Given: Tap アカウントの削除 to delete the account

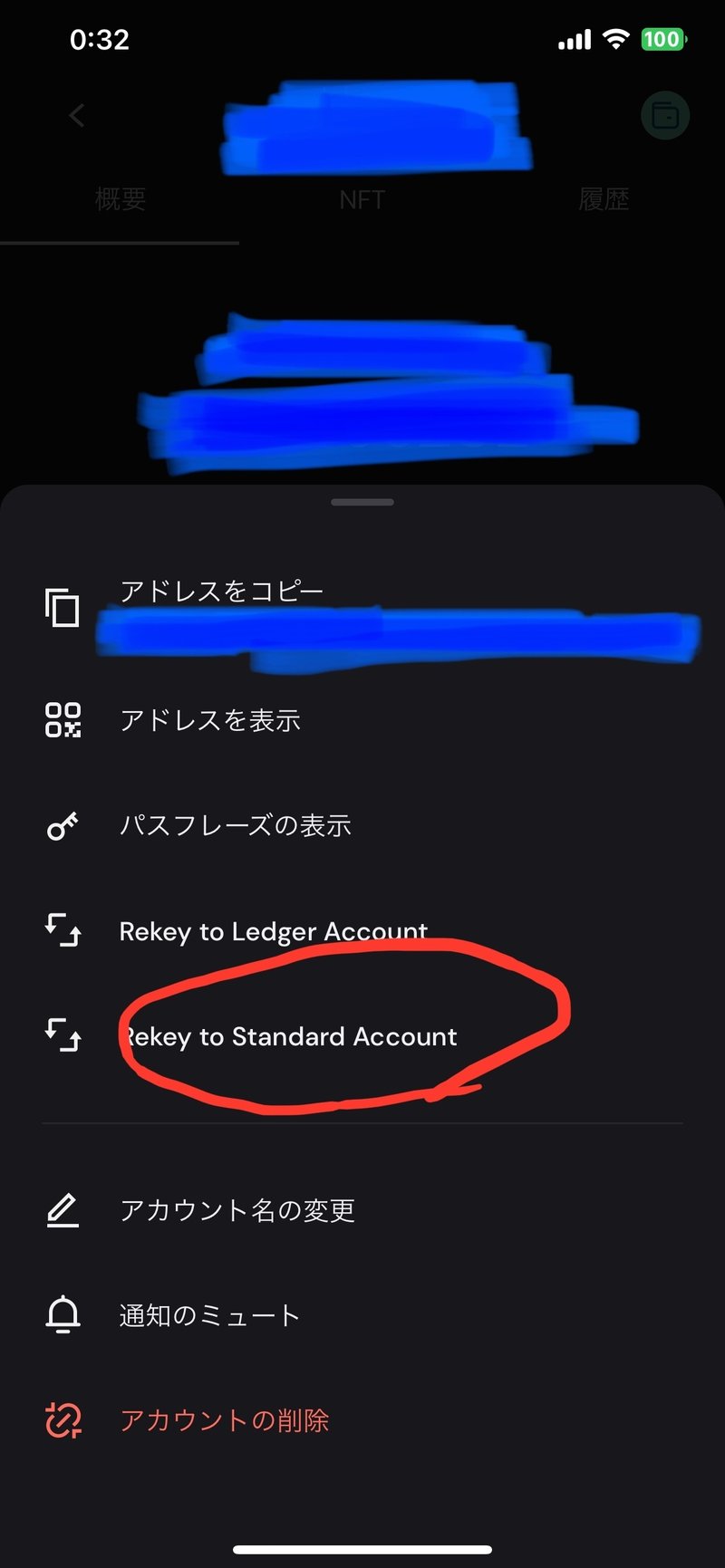Looking at the screenshot, I should click(x=362, y=1420).
